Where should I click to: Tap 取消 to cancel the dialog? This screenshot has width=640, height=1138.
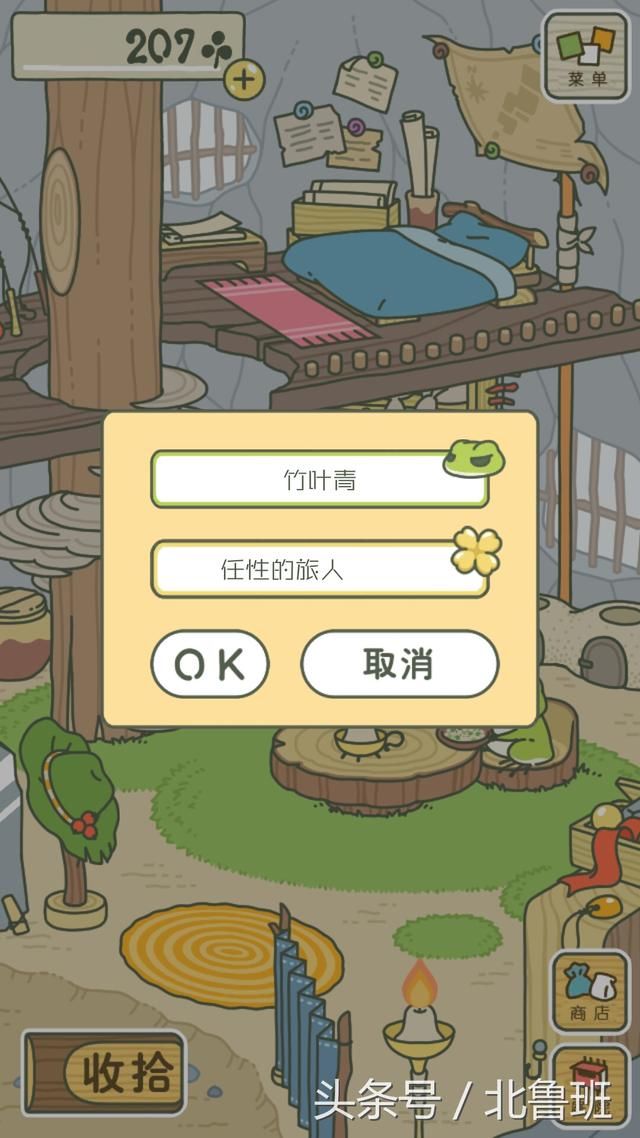[x=399, y=663]
